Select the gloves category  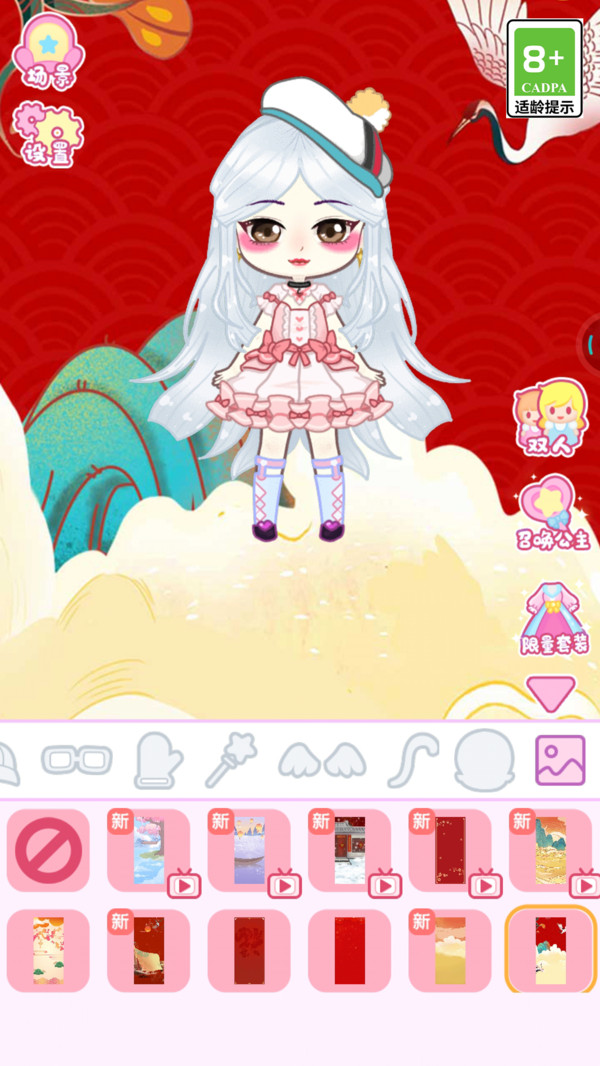tap(157, 760)
